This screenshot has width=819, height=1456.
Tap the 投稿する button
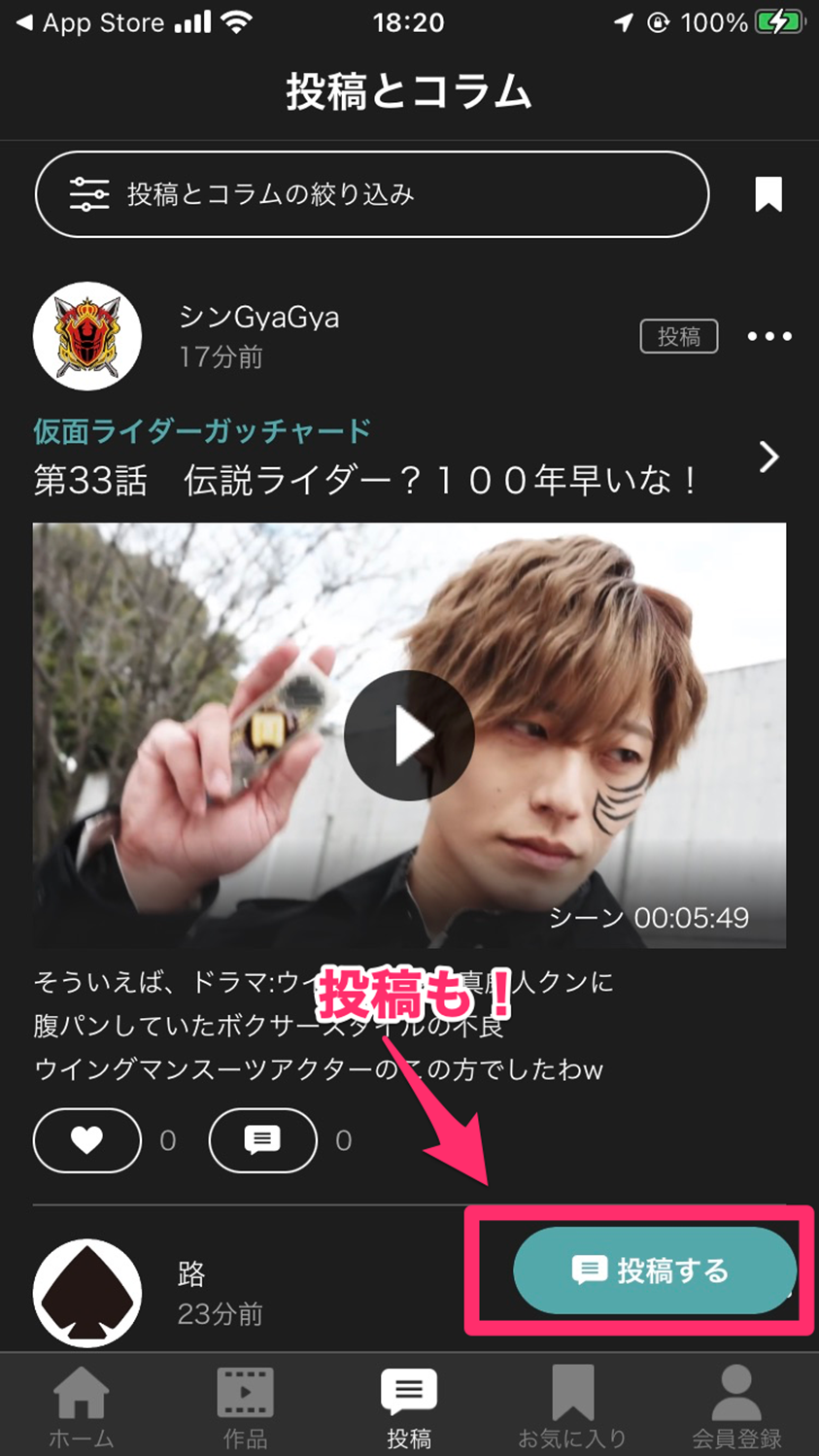(654, 1270)
